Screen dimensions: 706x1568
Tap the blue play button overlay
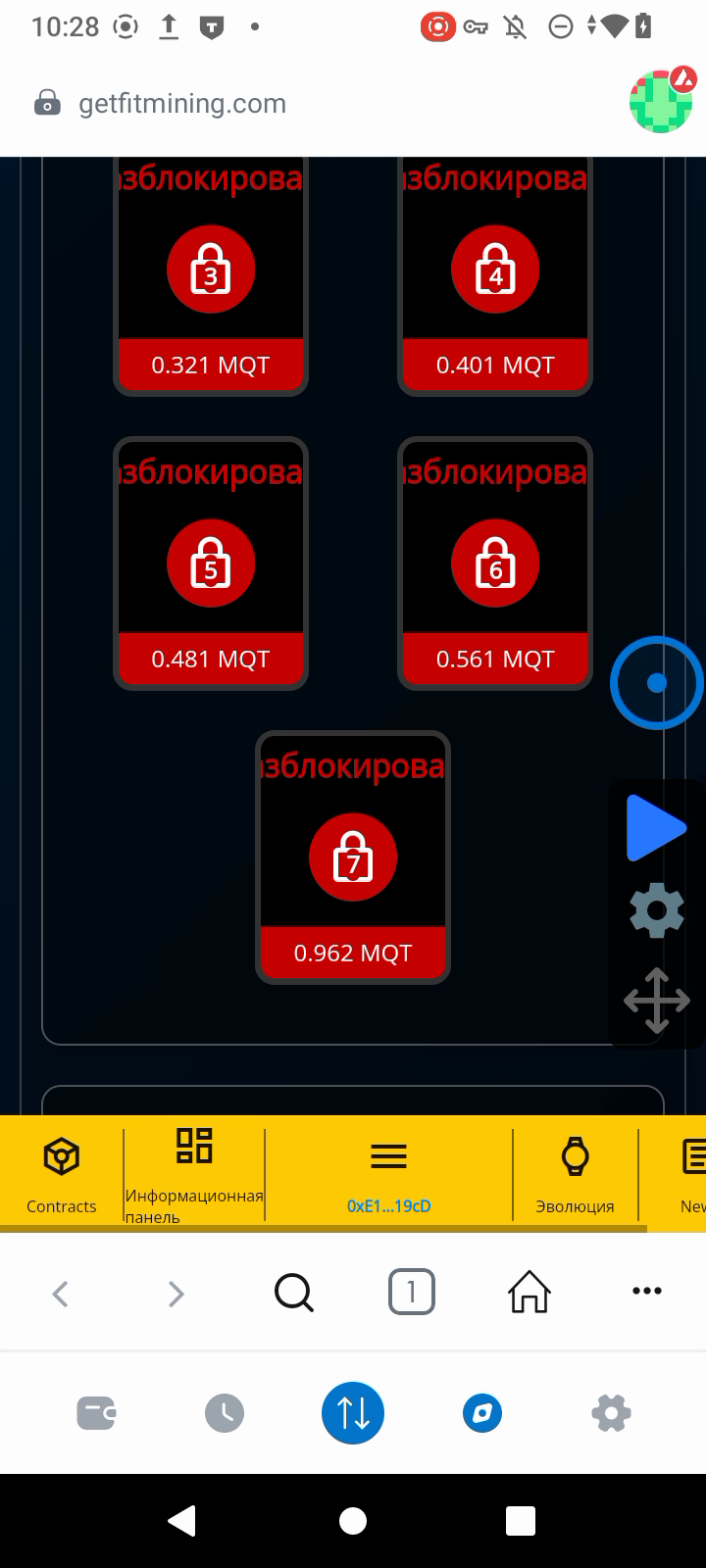tap(656, 829)
